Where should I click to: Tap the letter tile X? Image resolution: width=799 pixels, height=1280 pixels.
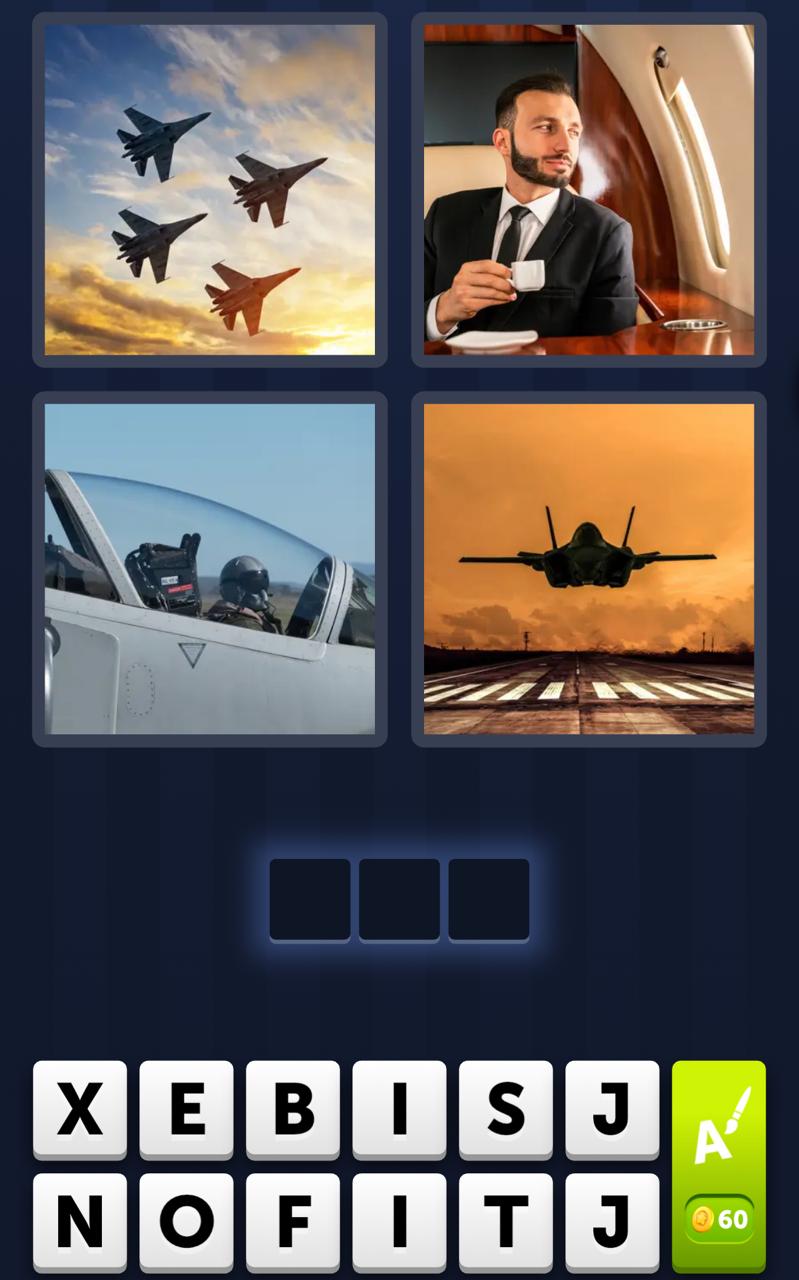click(80, 1112)
